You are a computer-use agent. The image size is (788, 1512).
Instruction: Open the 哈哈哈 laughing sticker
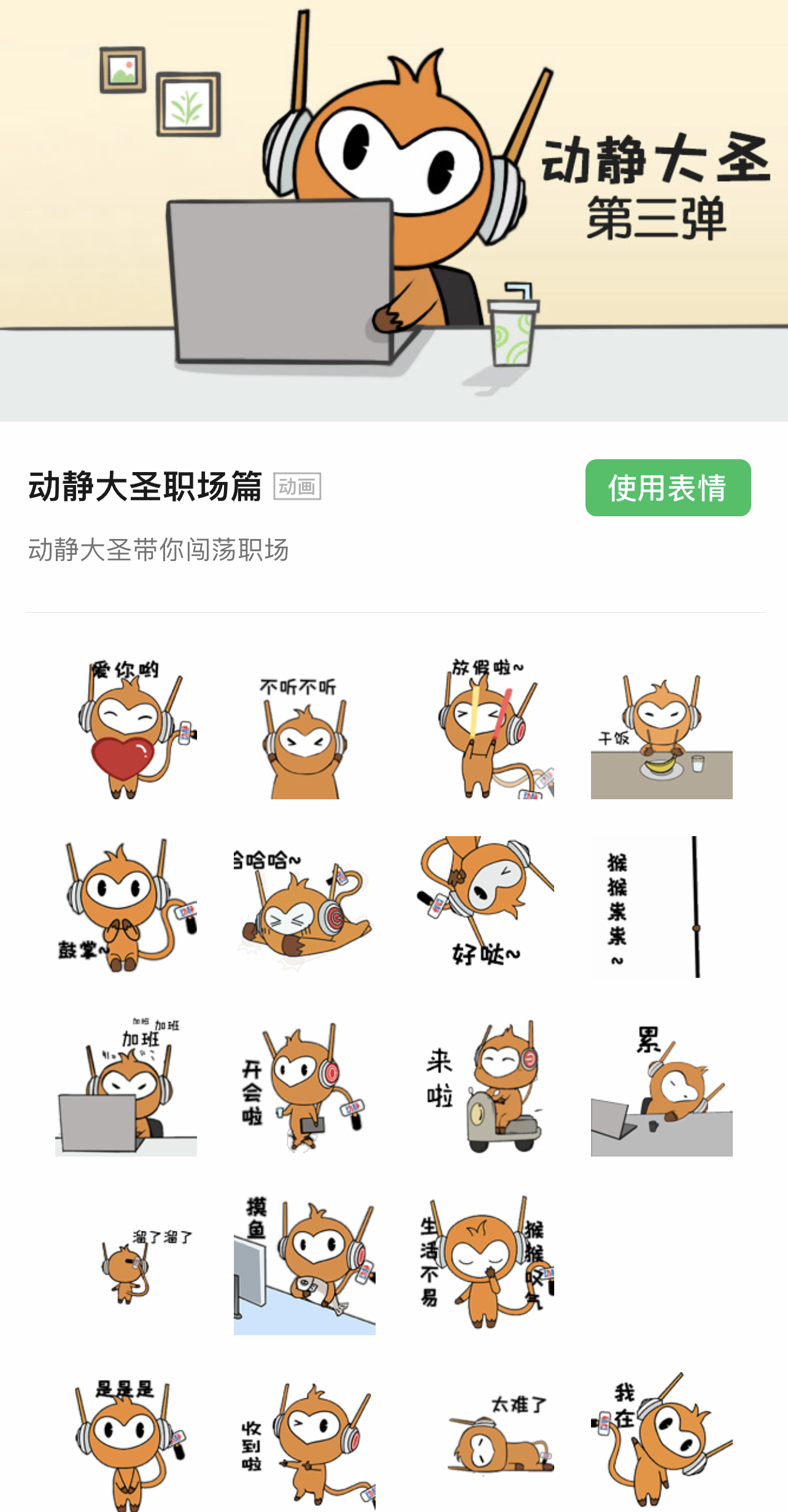pos(304,907)
